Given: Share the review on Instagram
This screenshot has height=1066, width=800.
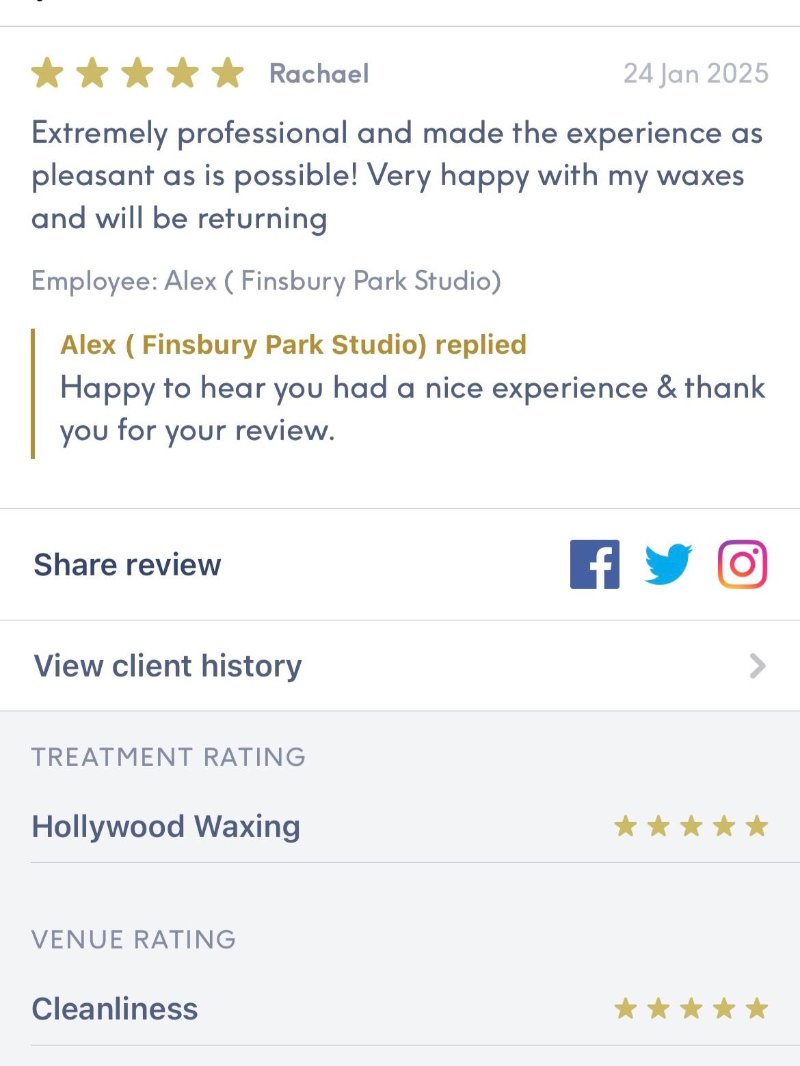Looking at the screenshot, I should tap(742, 564).
